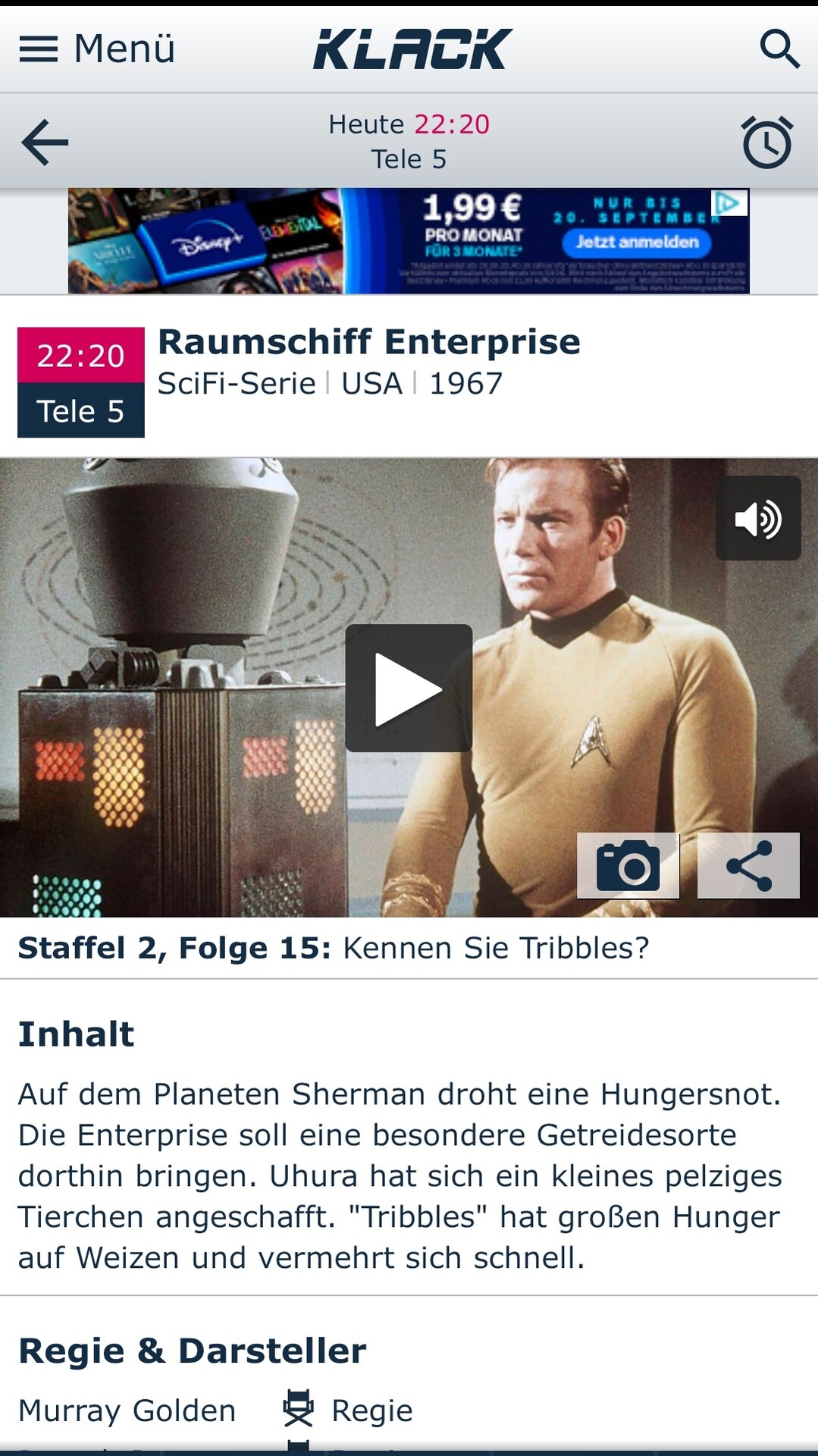Screen dimensions: 818x1456
Task: Open the search magnifier
Action: tap(779, 49)
